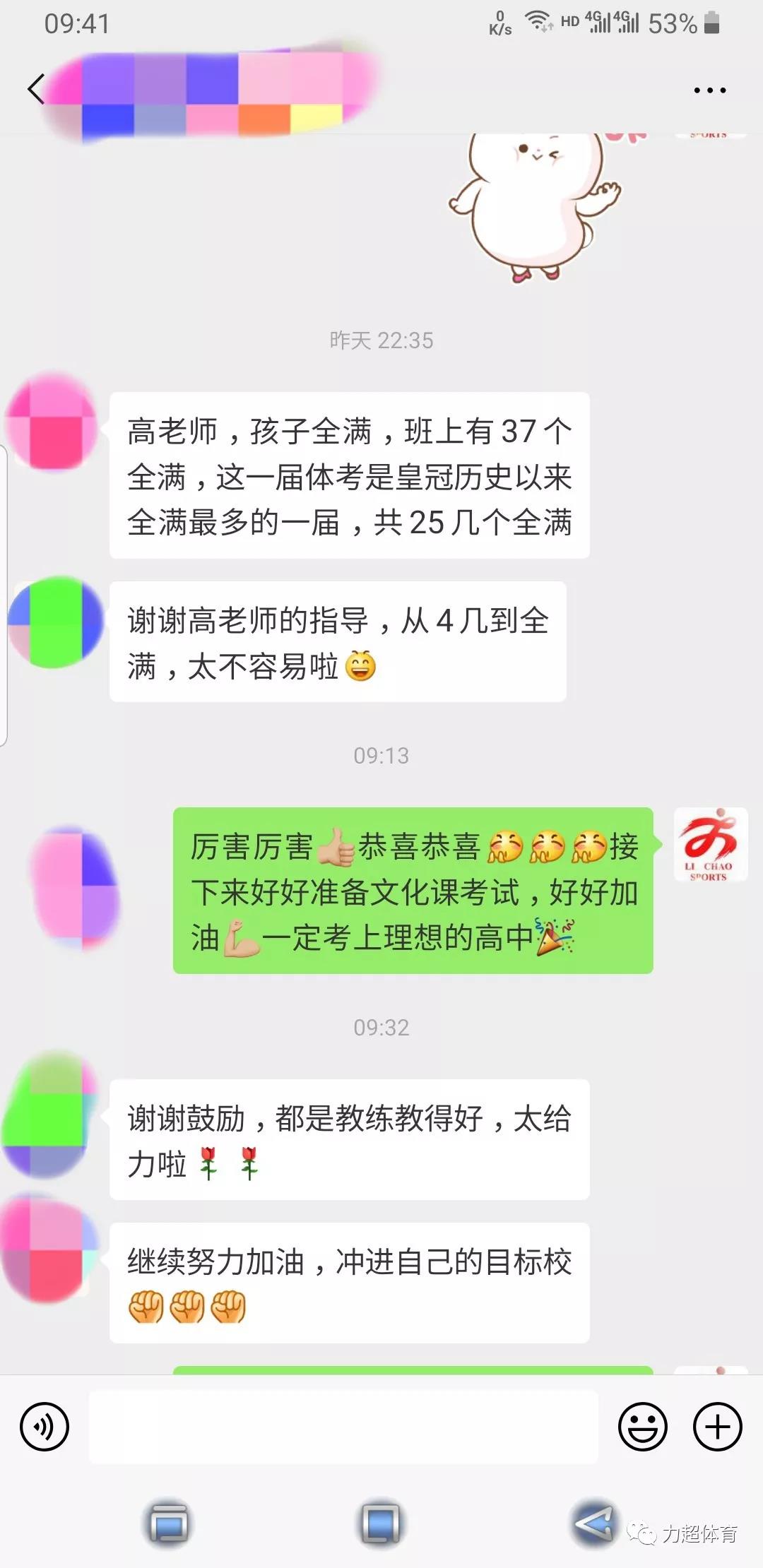View profile of sender mentioning 高老师，孩子全满
Viewport: 763px width, 1568px height.
(52, 422)
